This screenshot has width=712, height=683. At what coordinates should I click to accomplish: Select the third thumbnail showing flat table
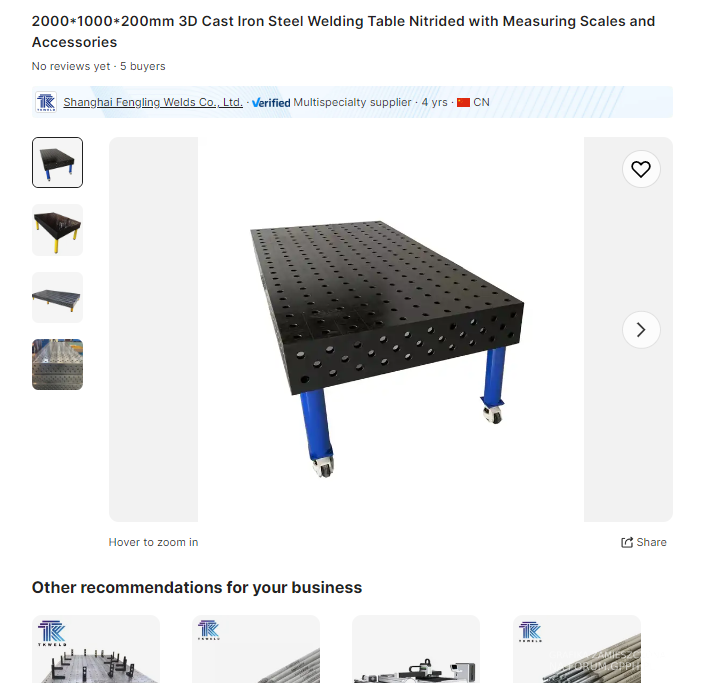point(57,297)
